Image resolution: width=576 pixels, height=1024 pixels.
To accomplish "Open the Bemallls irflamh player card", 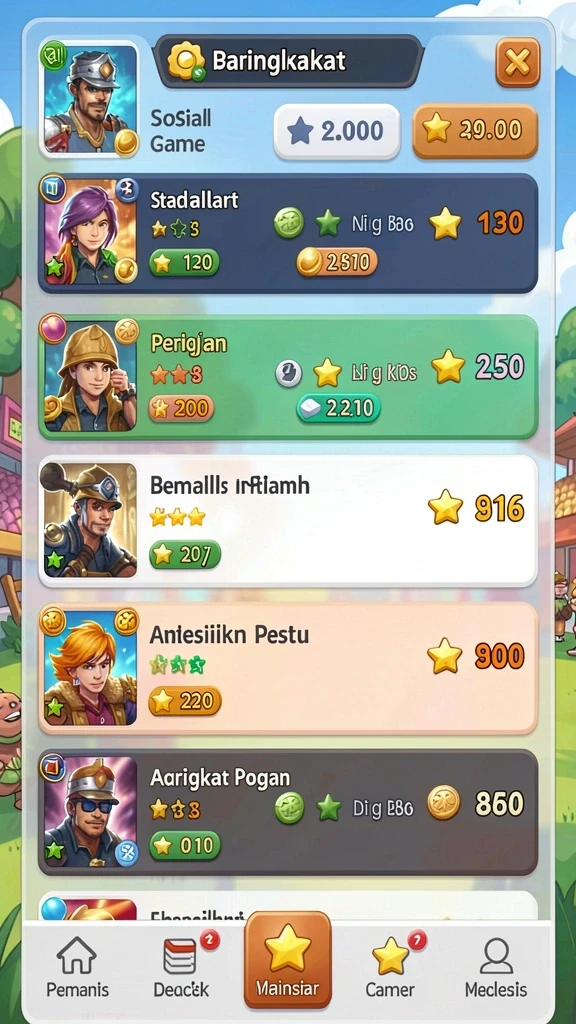I will [x=288, y=520].
